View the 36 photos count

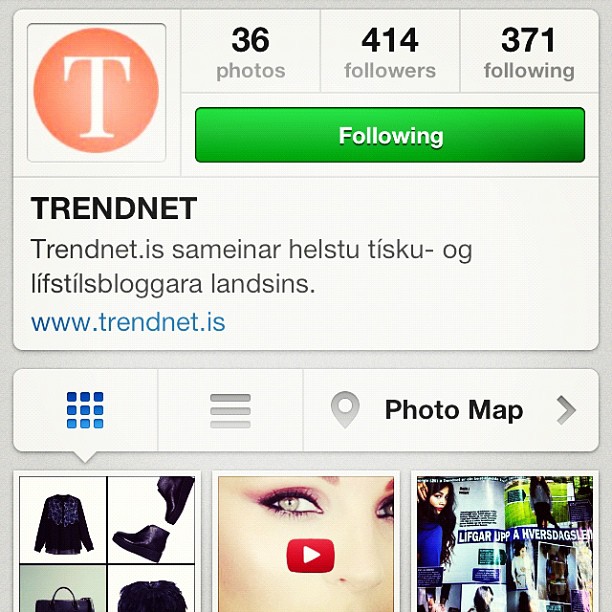(x=250, y=53)
